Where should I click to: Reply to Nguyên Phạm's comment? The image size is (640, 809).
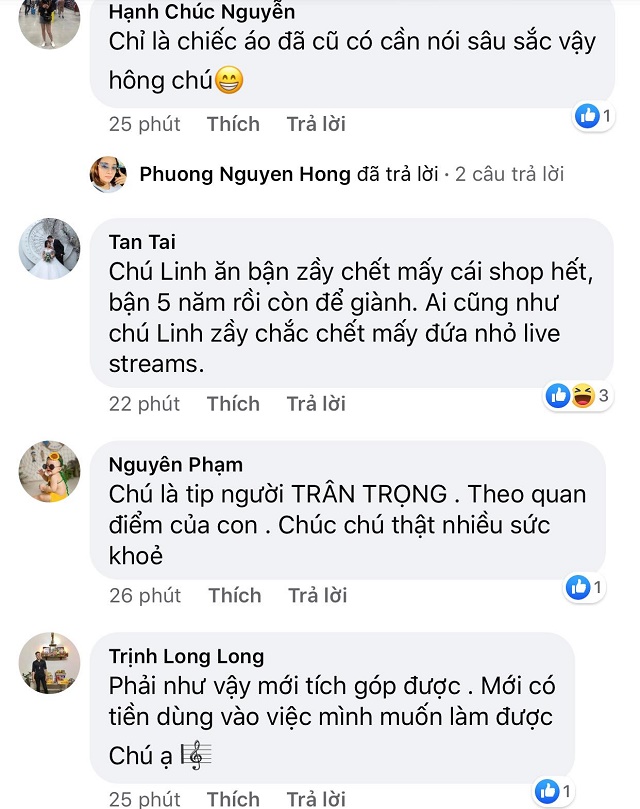[317, 596]
